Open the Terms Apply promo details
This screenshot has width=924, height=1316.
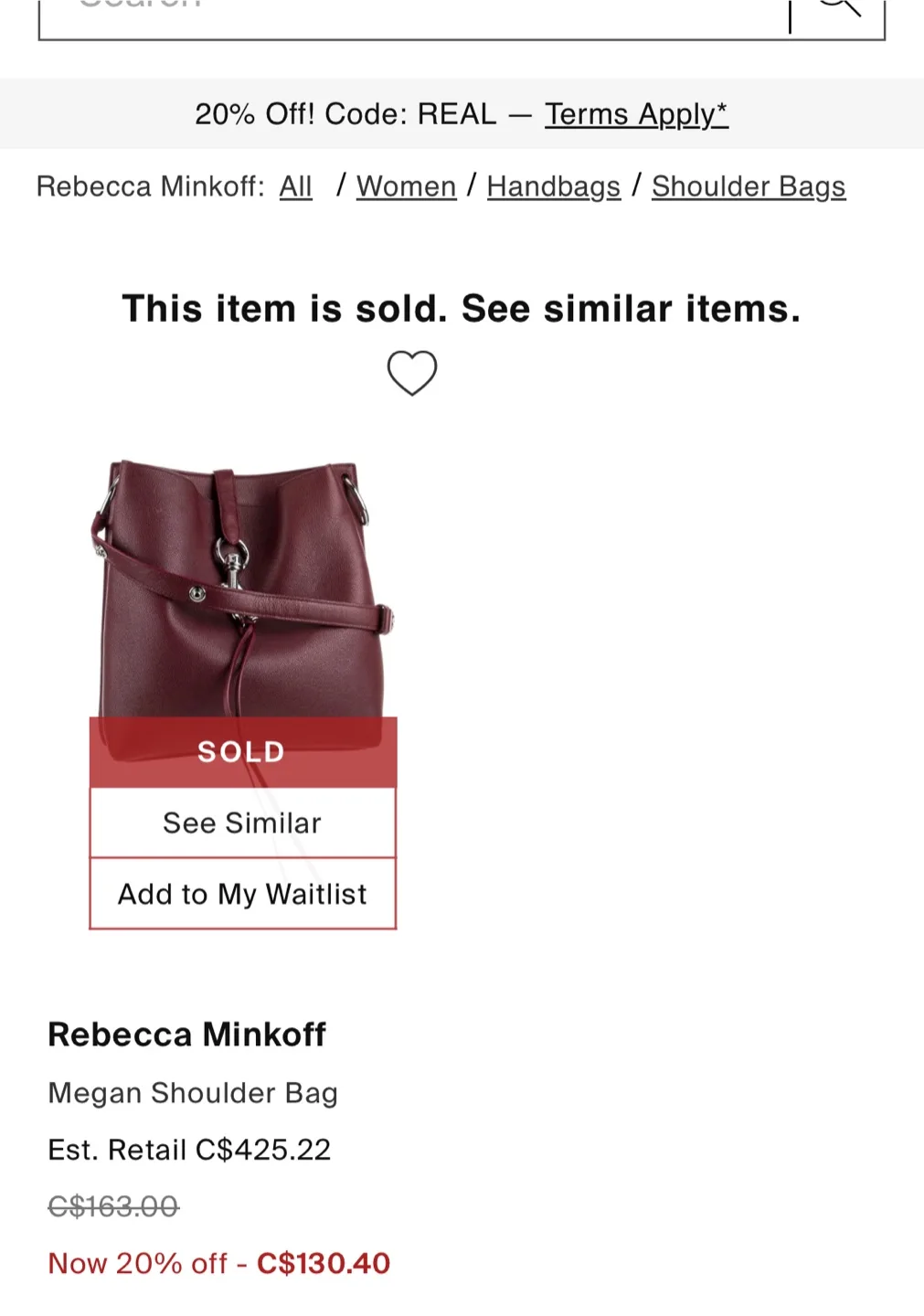click(x=636, y=114)
